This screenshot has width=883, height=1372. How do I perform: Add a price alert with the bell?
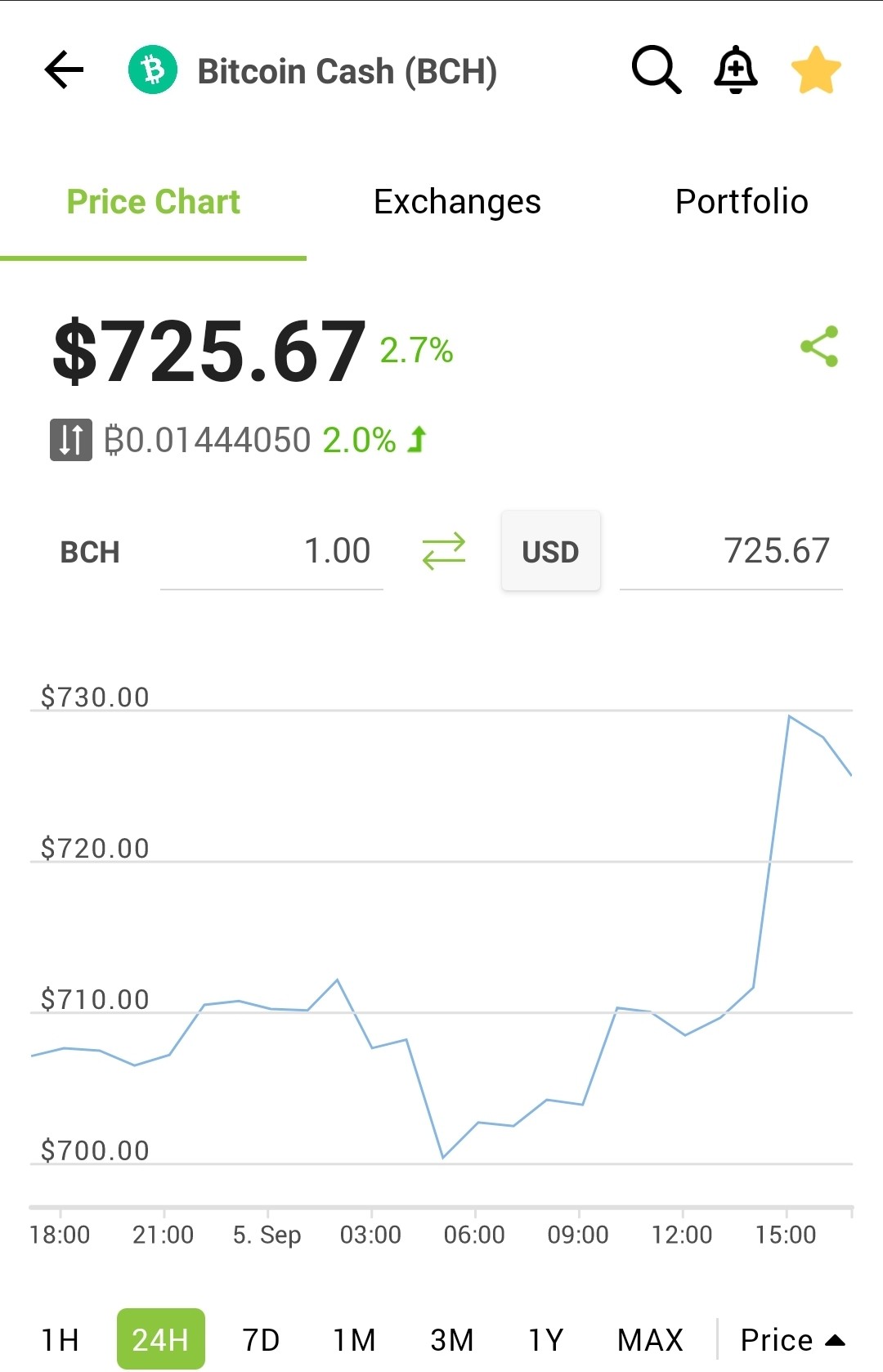(736, 69)
